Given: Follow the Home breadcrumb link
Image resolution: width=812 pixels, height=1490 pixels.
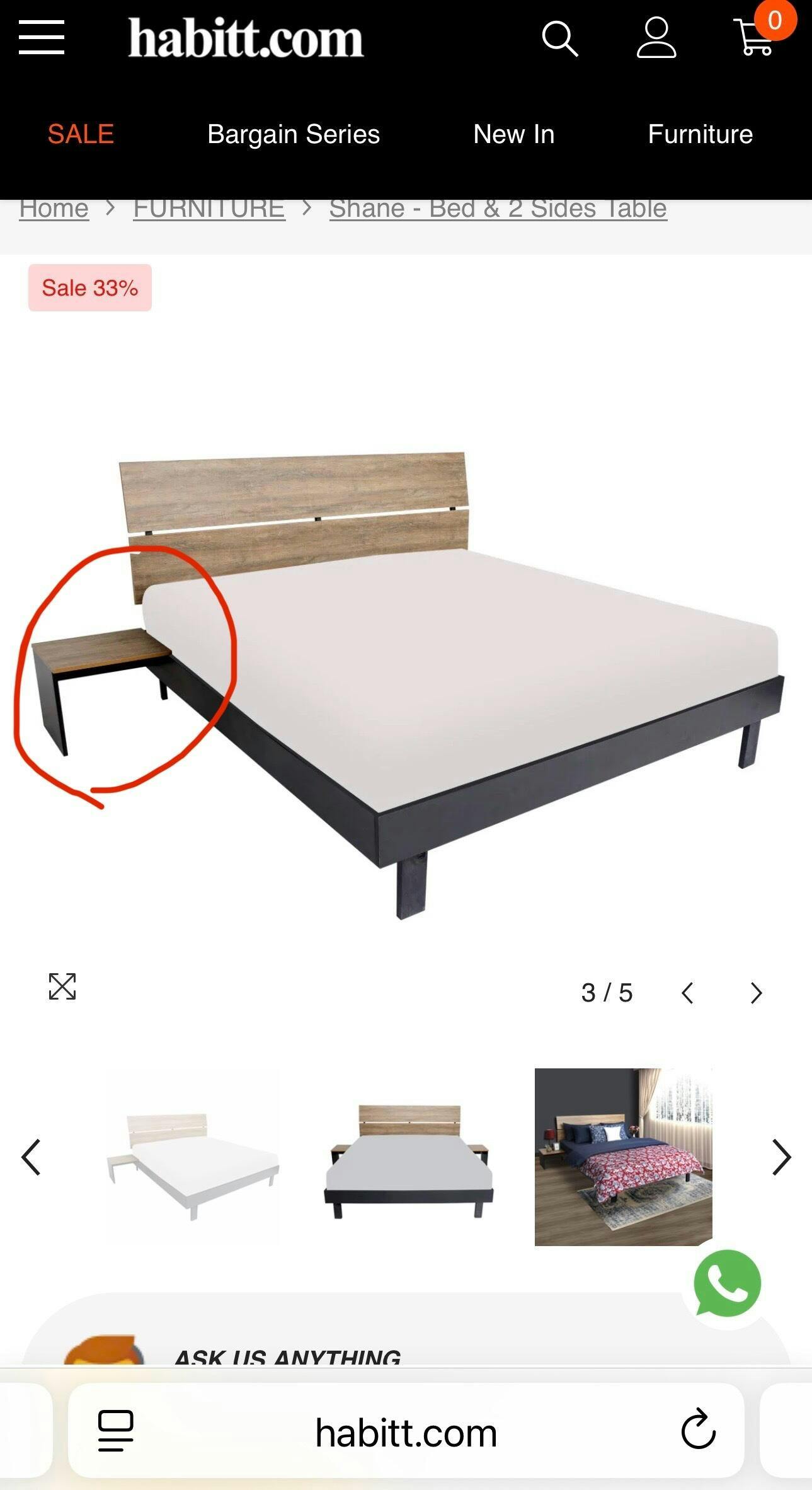Looking at the screenshot, I should (54, 209).
